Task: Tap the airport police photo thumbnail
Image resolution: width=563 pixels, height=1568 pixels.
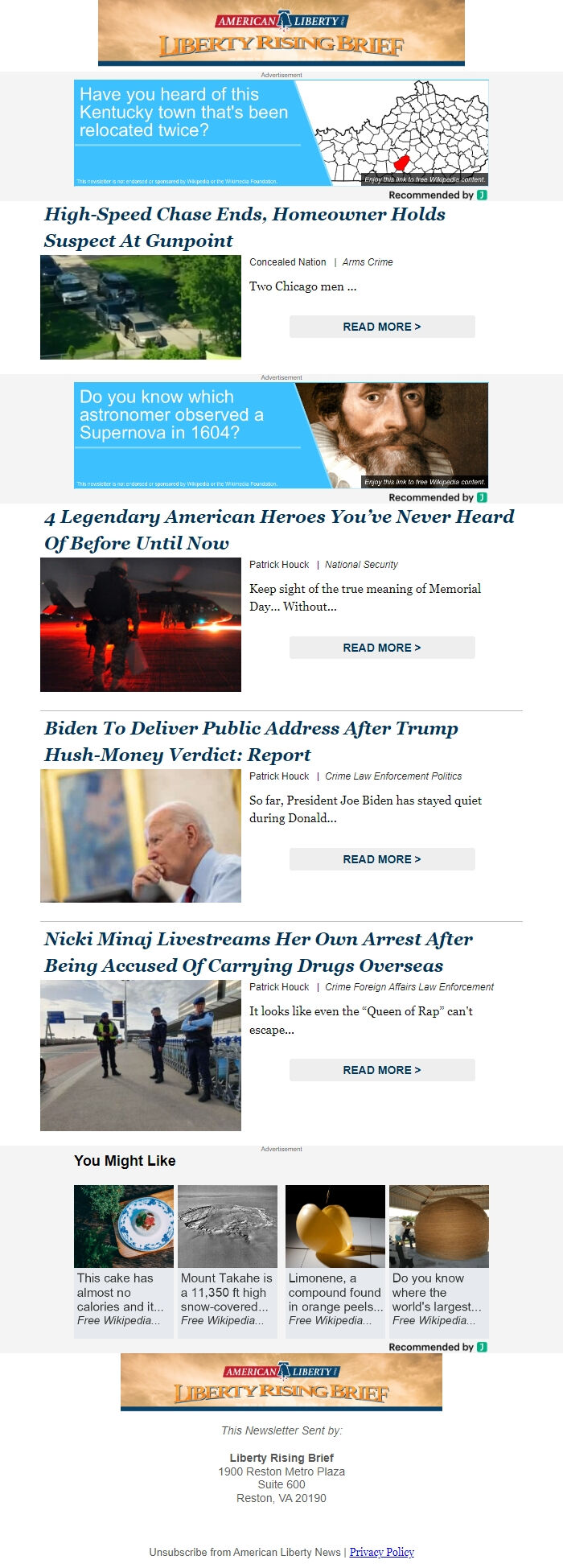Action: point(141,1056)
